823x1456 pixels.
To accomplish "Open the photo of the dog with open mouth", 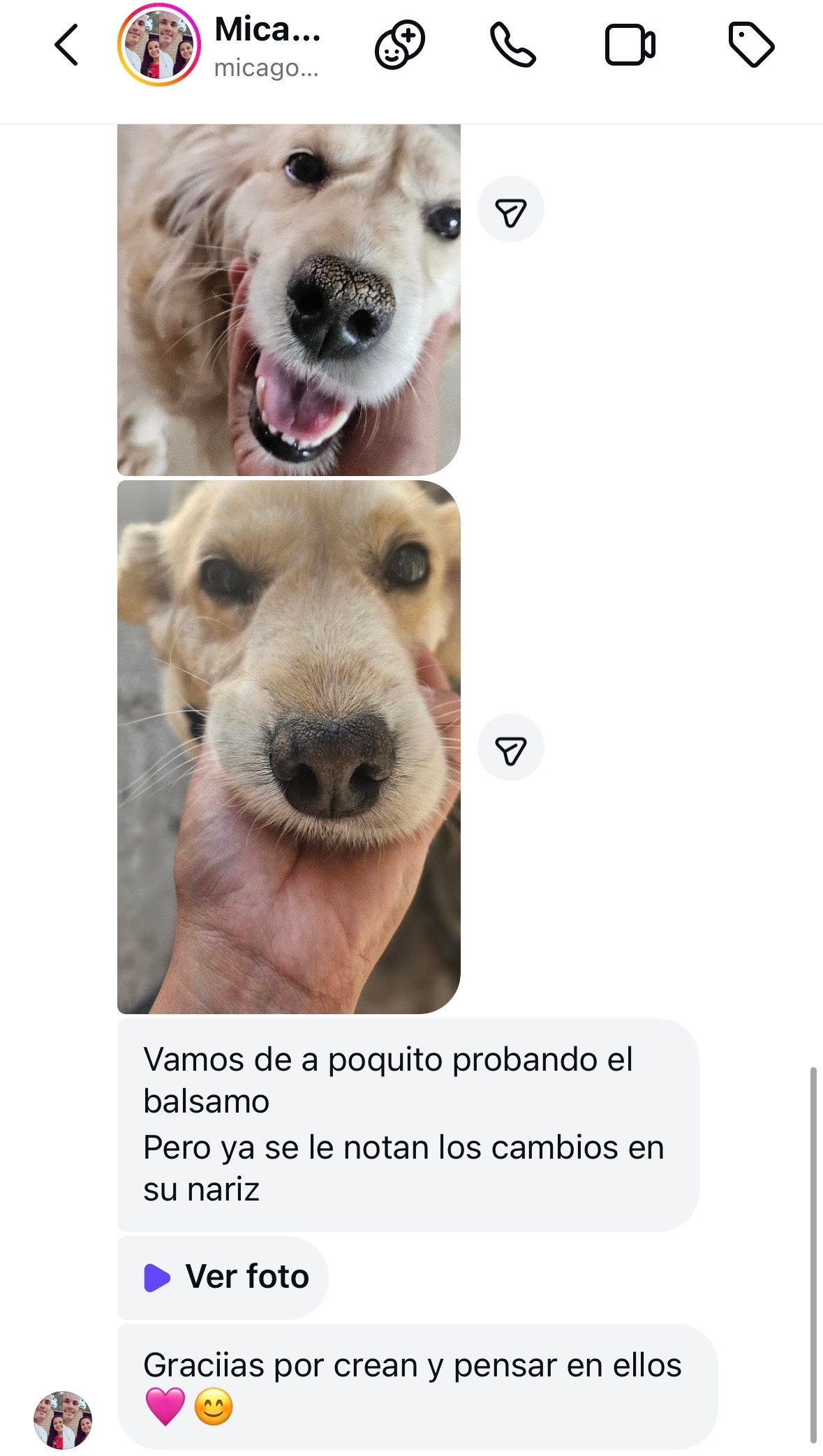I will pyautogui.click(x=288, y=300).
